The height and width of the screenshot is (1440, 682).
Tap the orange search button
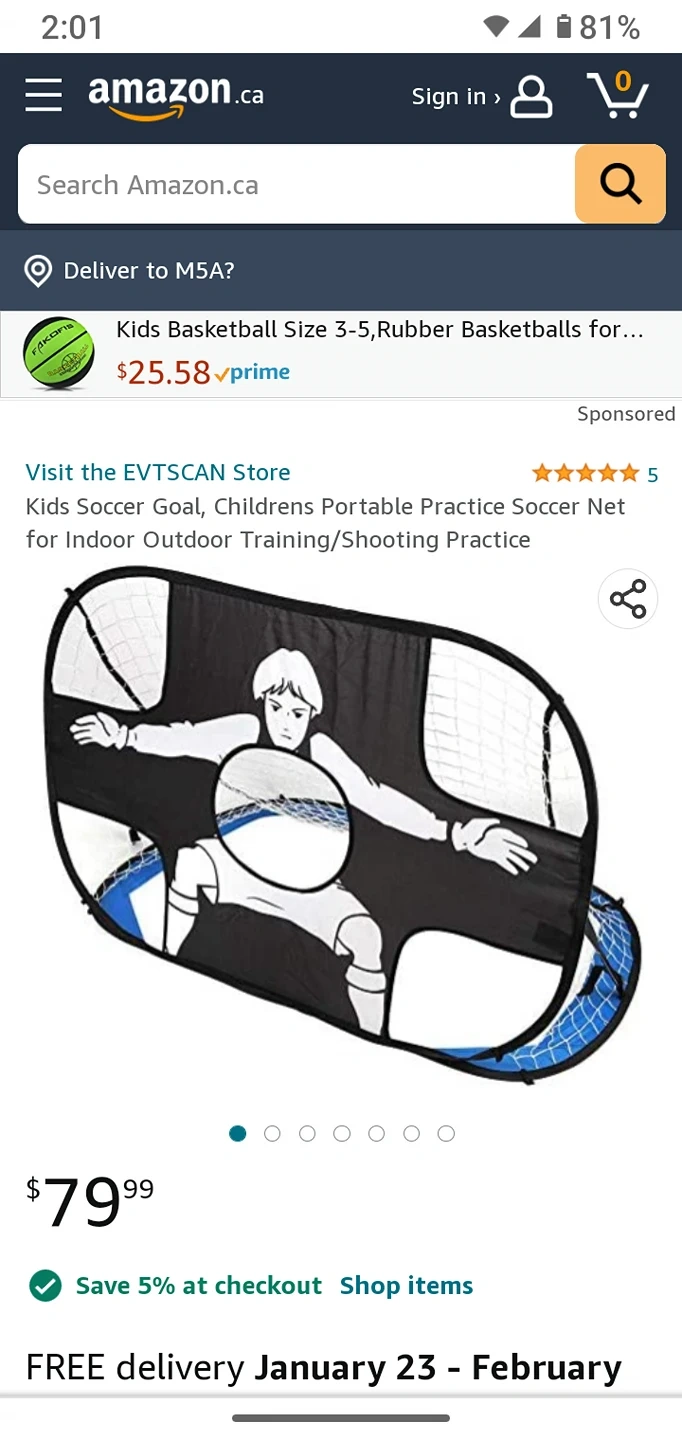point(620,184)
